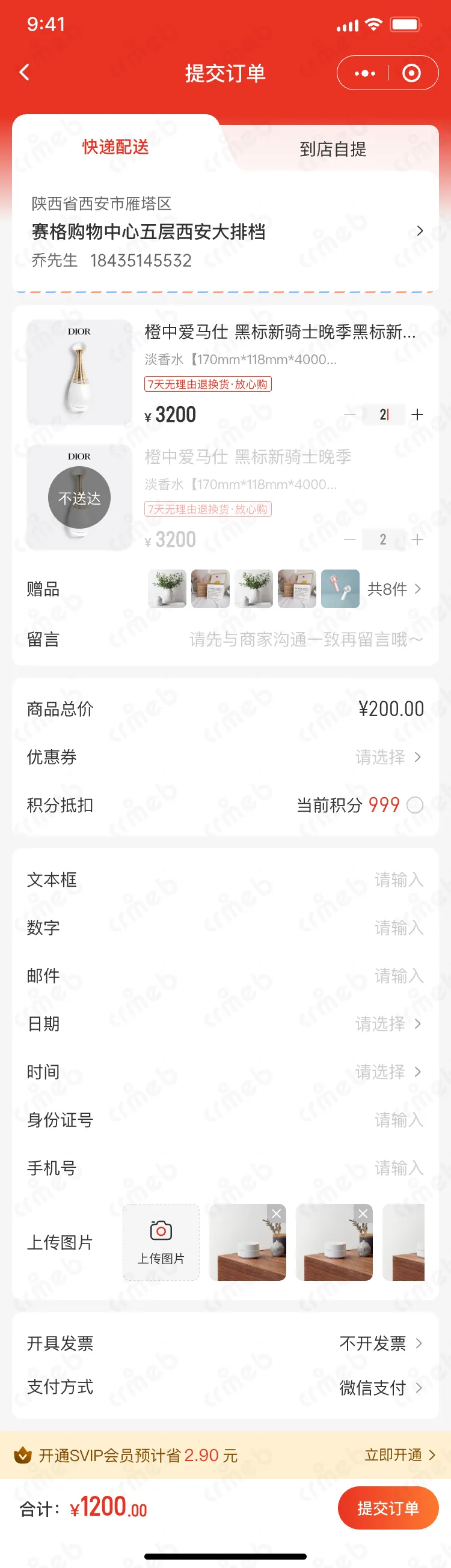451x1568 pixels.
Task: Go back using the header arrow
Action: (x=25, y=73)
